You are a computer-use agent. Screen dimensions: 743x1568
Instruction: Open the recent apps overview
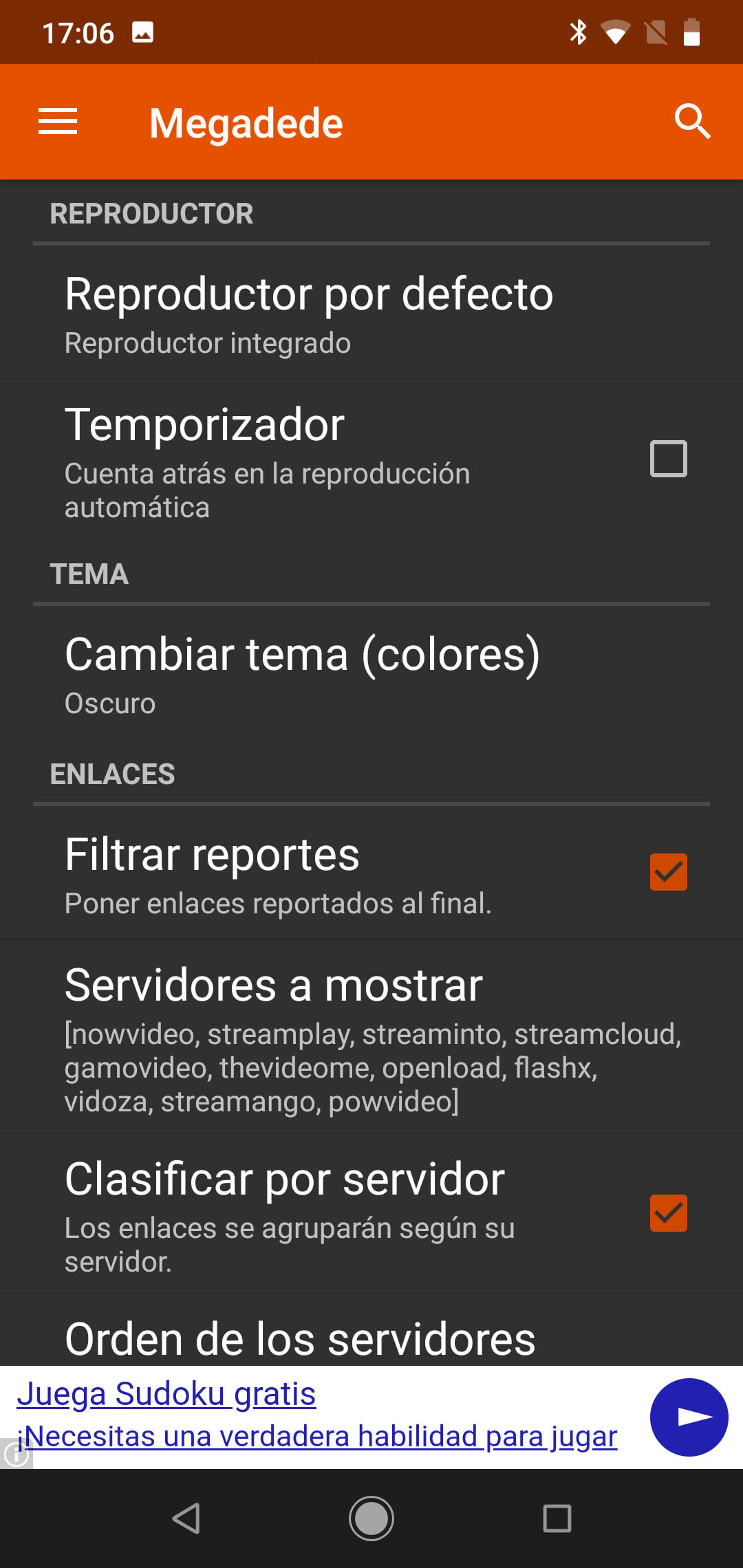coord(557,1518)
